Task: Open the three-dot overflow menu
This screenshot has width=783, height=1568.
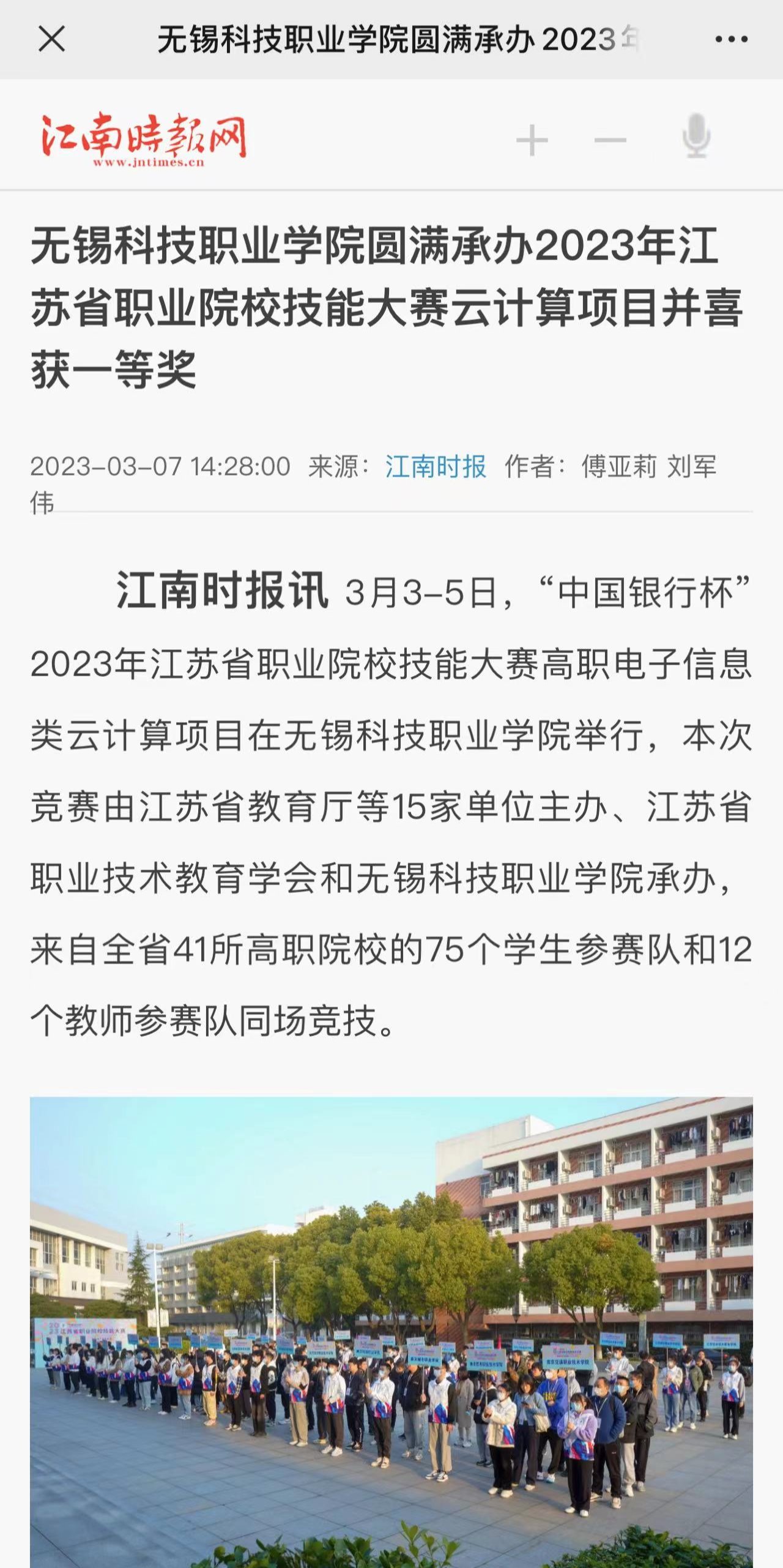Action: coord(731,40)
